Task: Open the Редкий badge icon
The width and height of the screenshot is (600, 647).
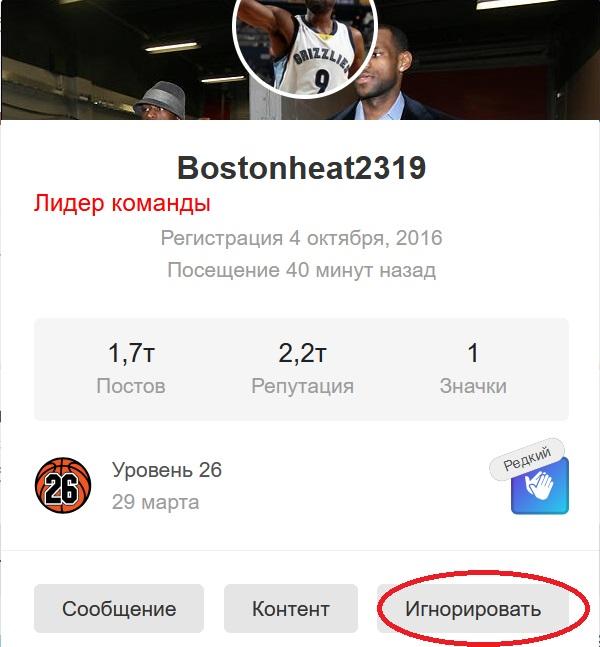Action: (539, 485)
